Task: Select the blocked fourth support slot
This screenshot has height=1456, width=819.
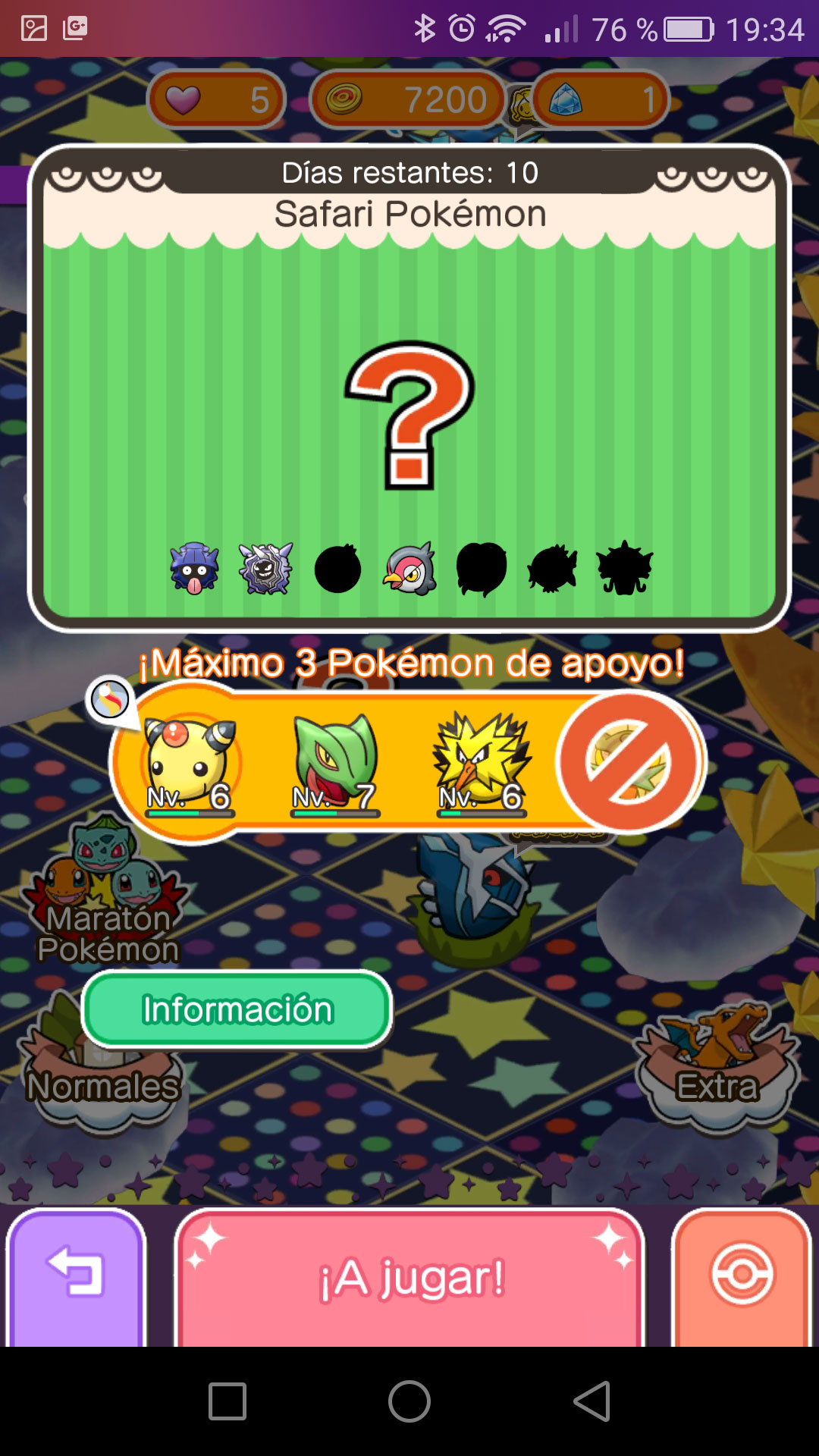Action: tap(628, 762)
